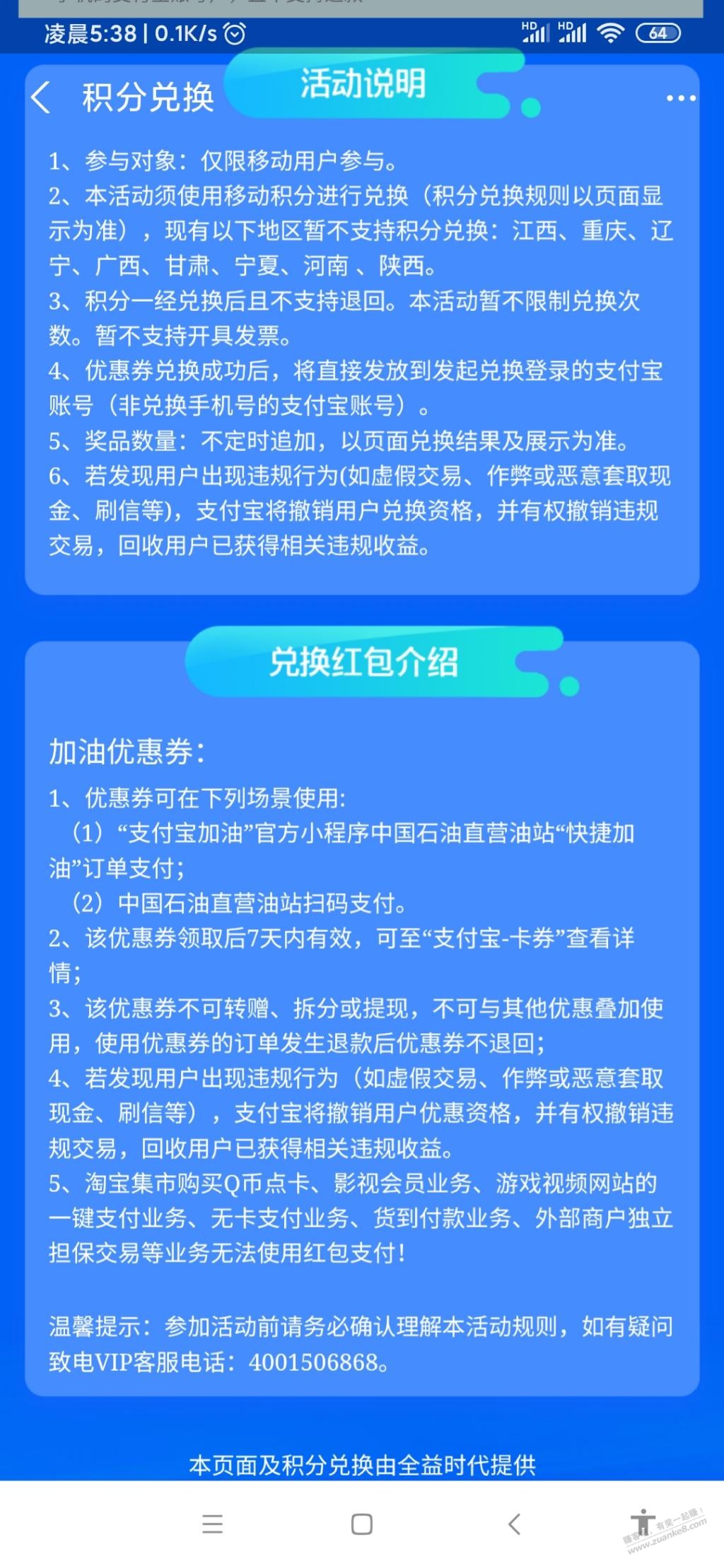Go back from 积分兑换 page

click(x=41, y=98)
